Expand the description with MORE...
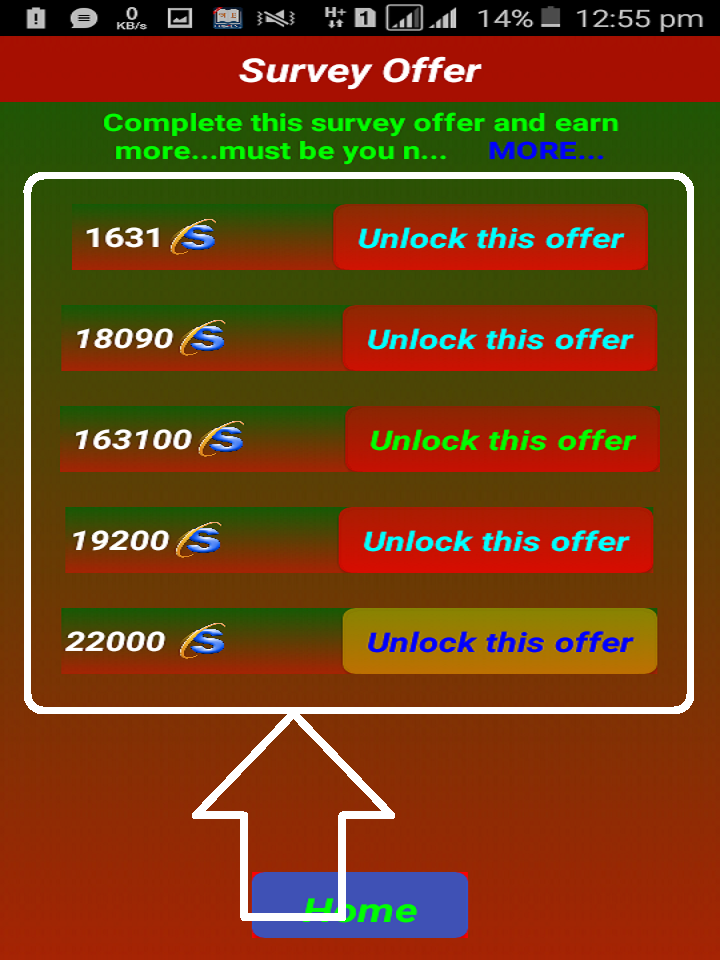 [x=546, y=151]
